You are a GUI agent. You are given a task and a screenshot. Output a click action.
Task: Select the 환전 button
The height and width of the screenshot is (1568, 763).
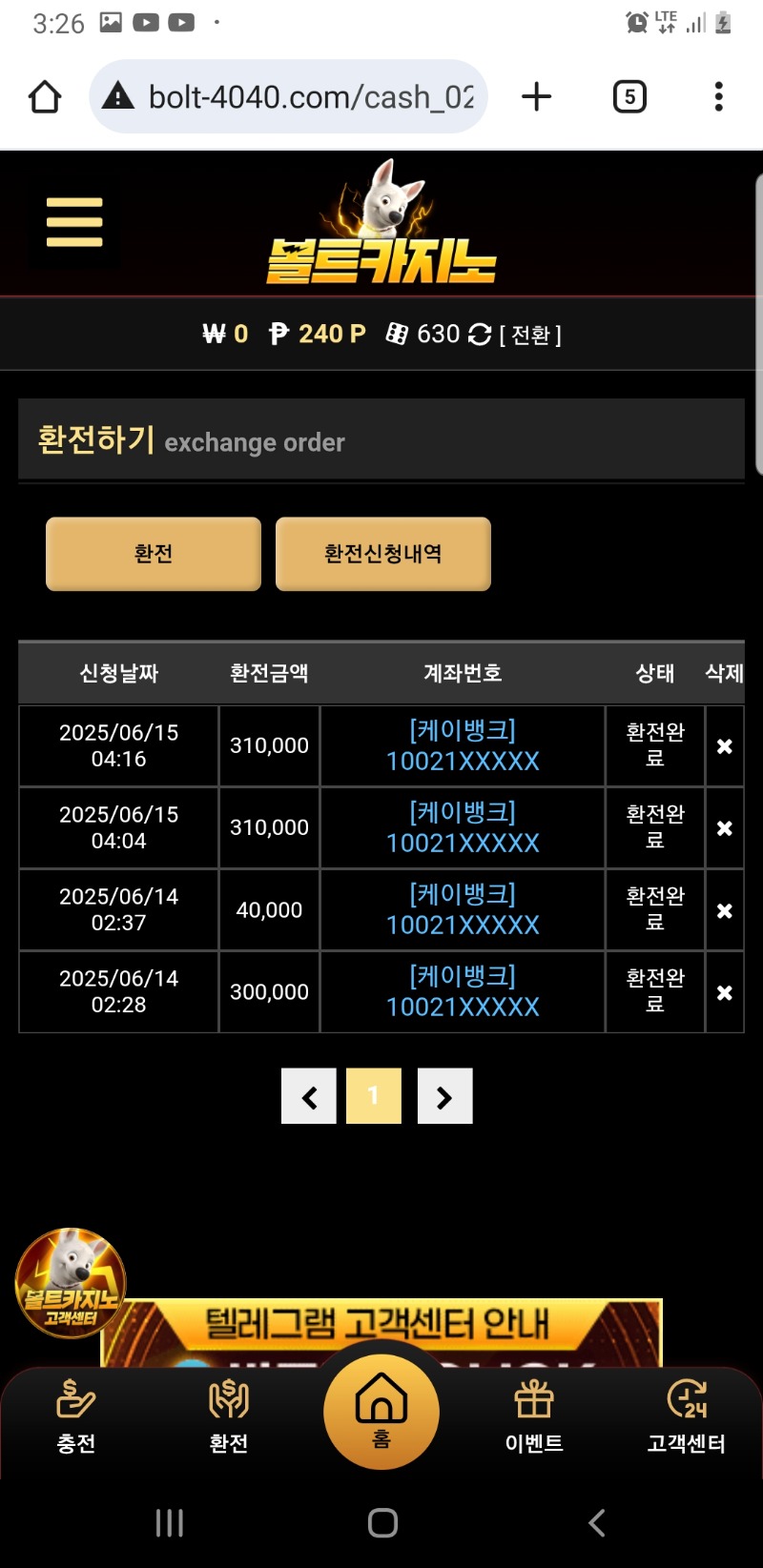pos(154,554)
